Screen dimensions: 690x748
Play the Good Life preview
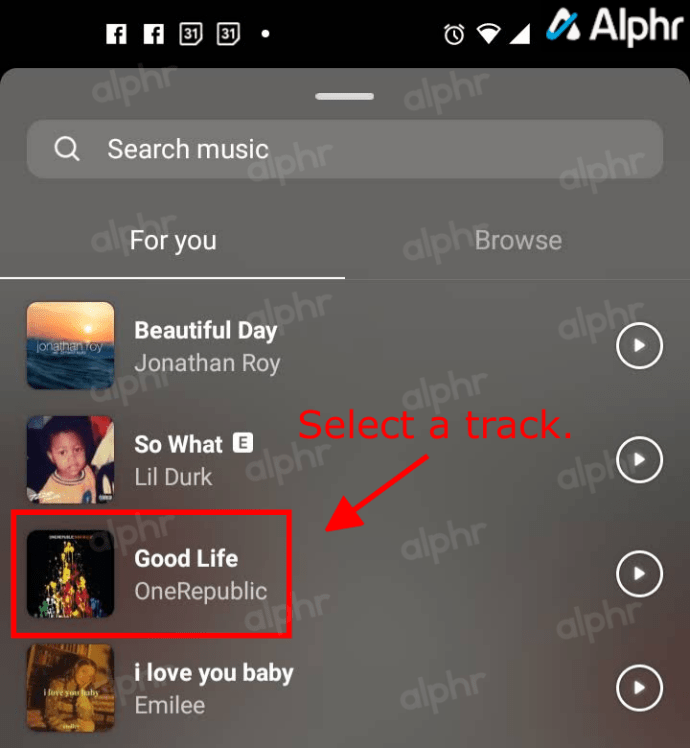639,574
